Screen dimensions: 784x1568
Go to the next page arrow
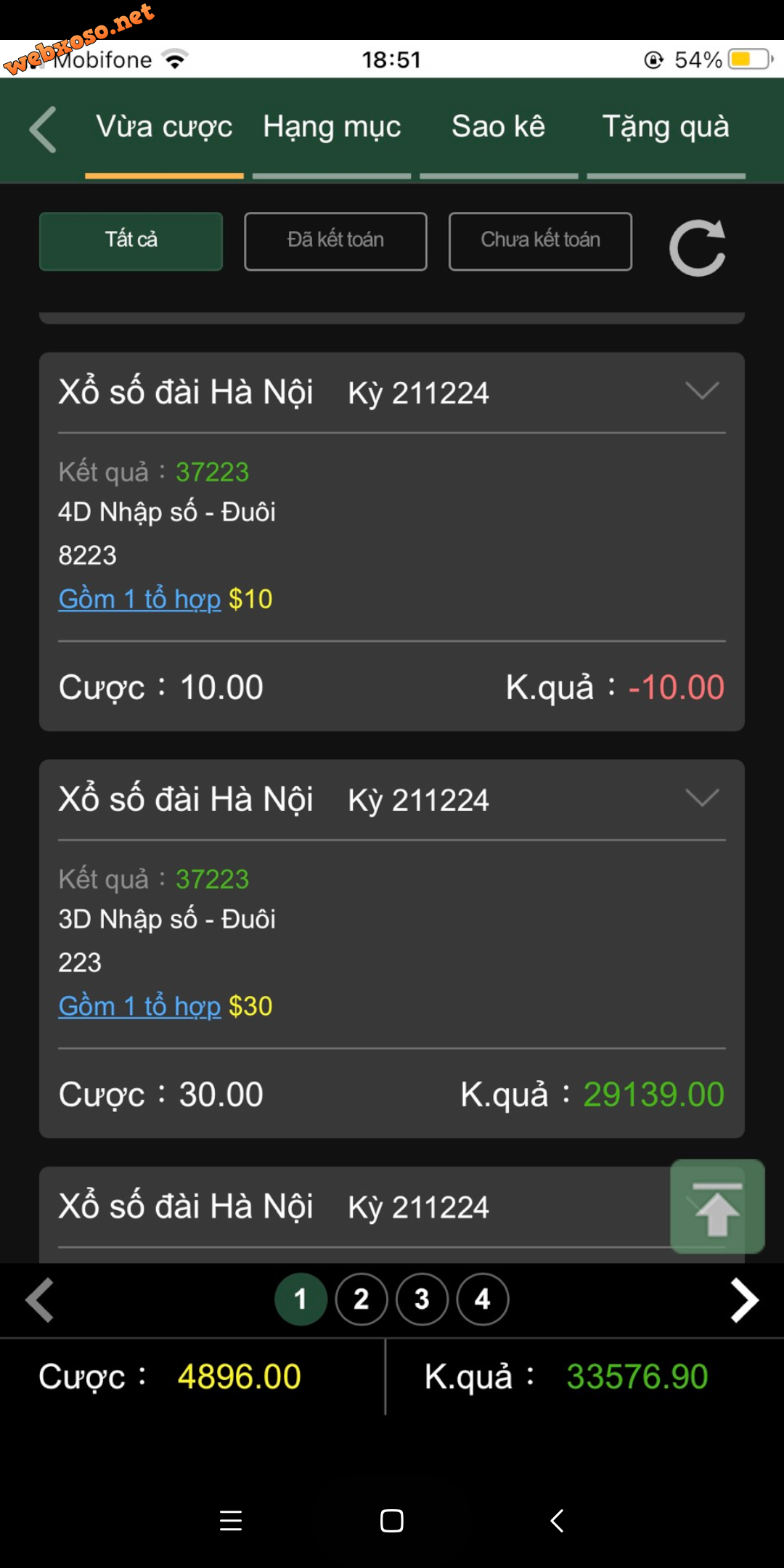point(744,1300)
